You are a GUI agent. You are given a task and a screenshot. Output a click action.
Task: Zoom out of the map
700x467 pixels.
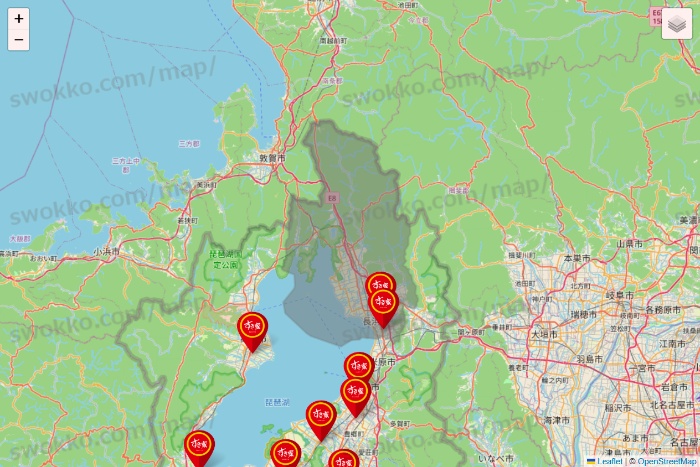click(18, 40)
